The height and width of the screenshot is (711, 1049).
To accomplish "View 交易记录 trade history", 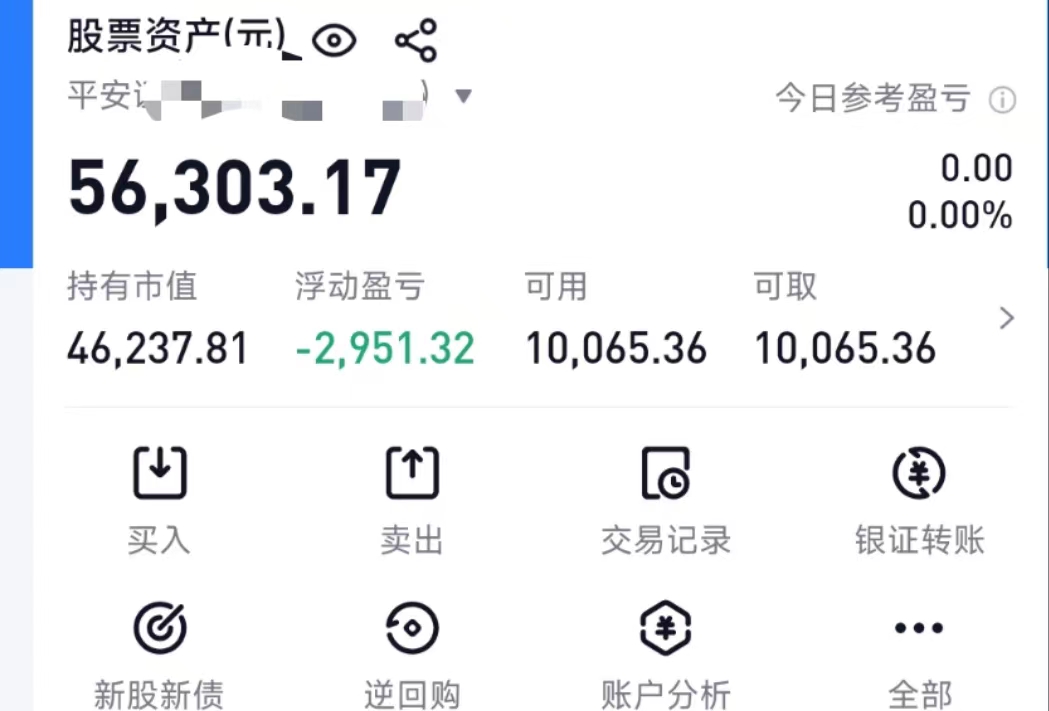I will (666, 498).
